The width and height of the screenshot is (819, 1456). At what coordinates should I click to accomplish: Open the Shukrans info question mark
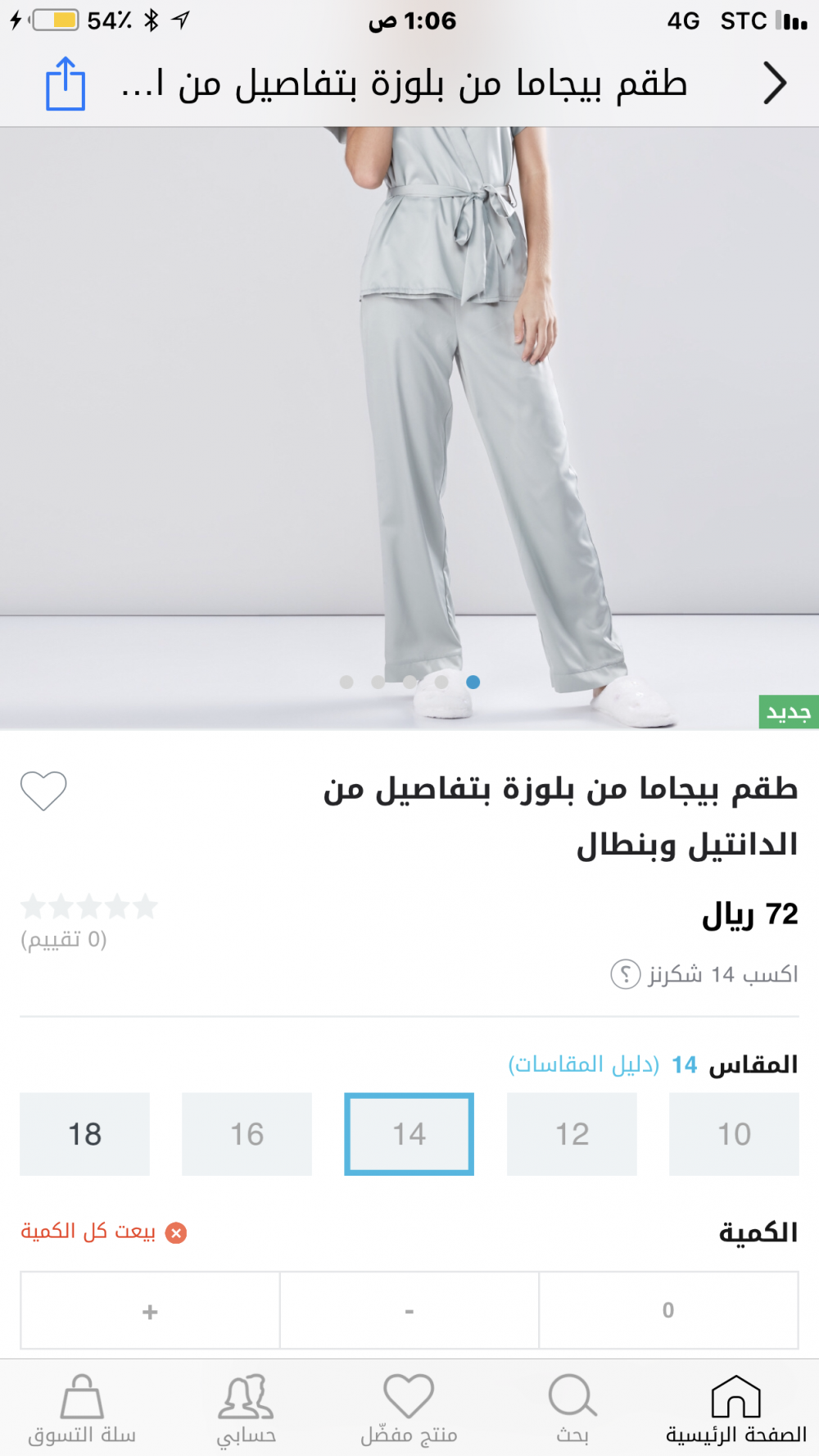(x=625, y=975)
